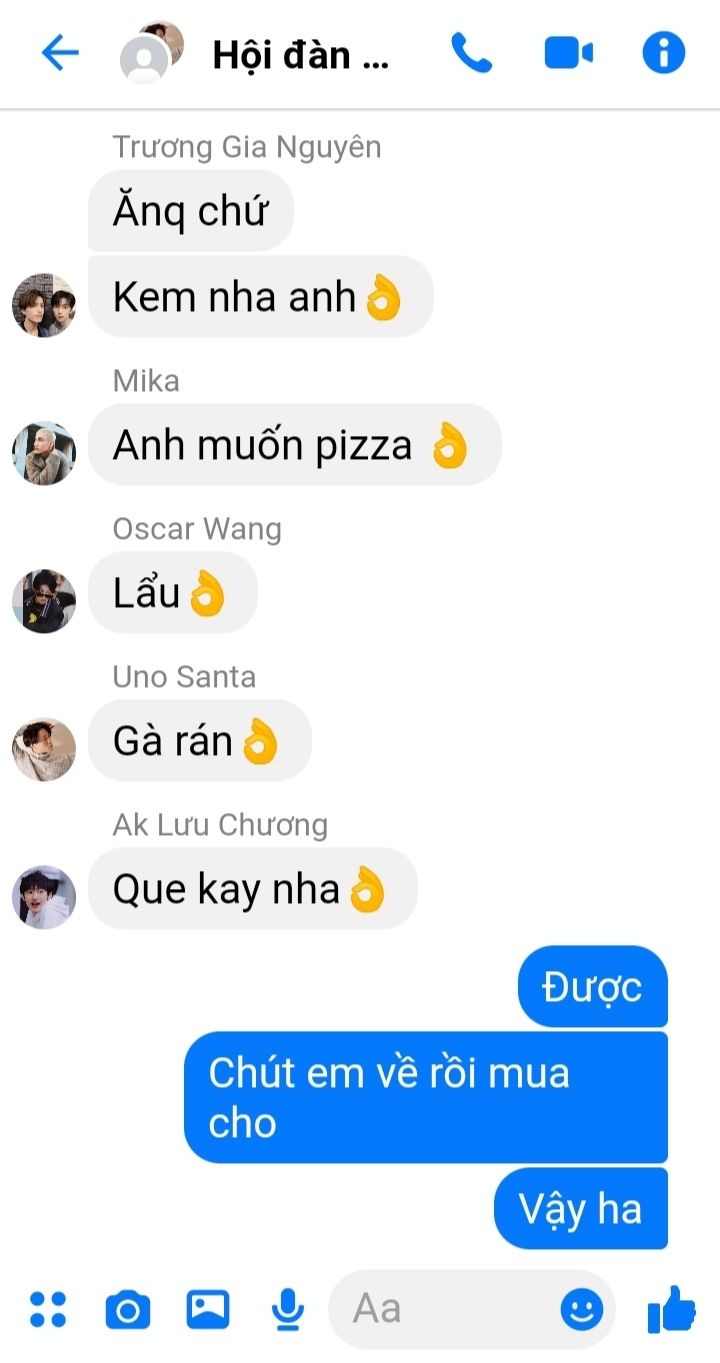
Task: View Mika's profile picture
Action: (44, 453)
